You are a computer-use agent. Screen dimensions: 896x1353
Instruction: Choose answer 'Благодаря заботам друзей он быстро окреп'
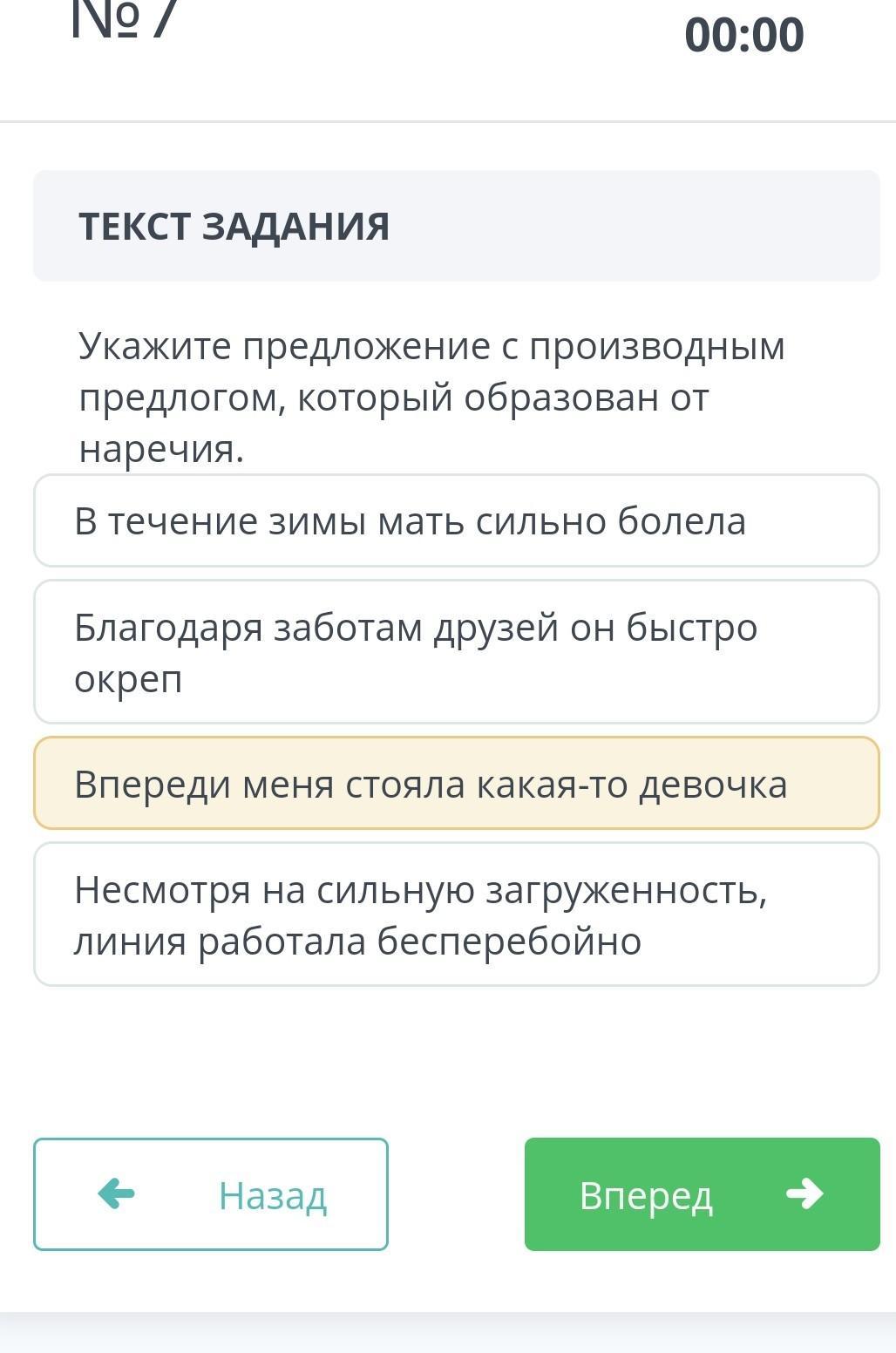click(x=456, y=651)
